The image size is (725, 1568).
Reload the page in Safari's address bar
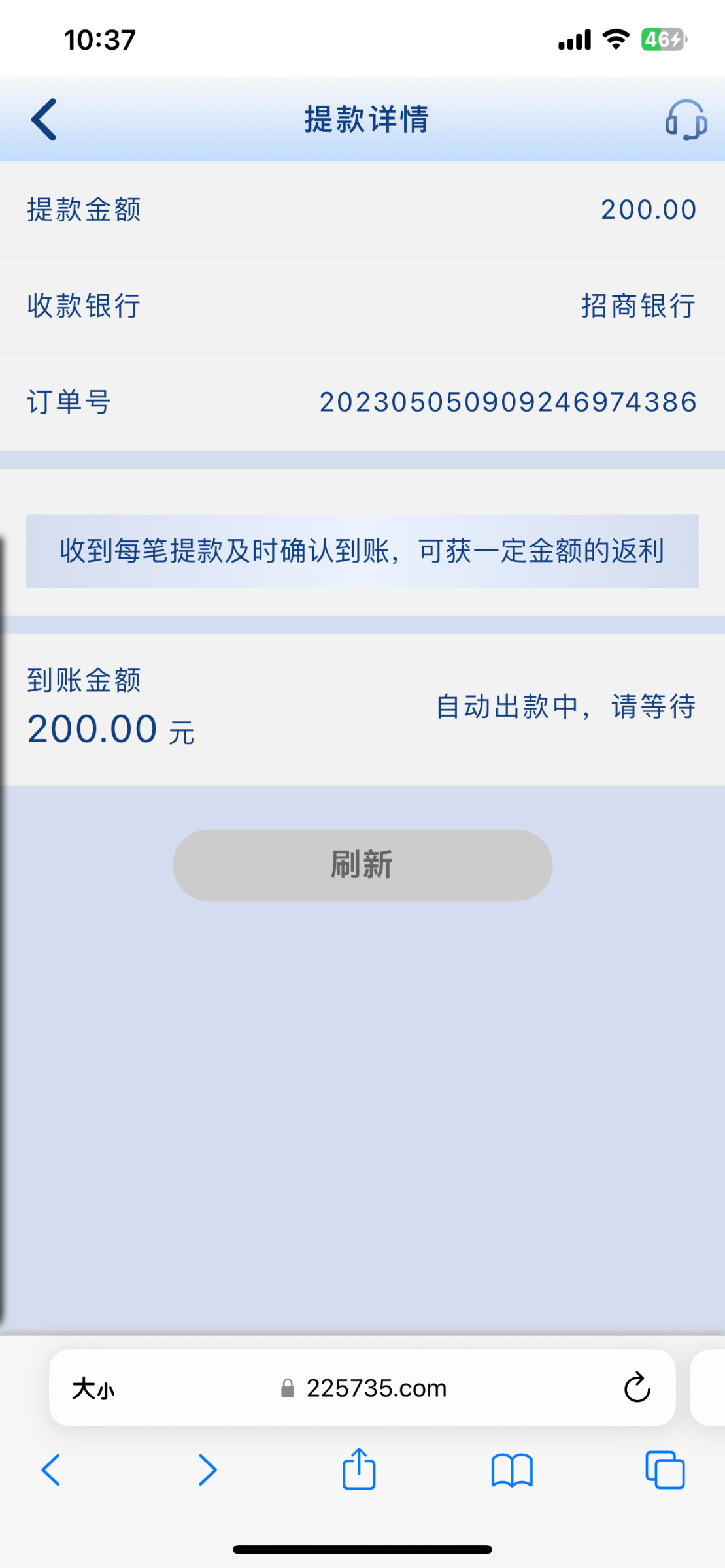coord(637,1388)
